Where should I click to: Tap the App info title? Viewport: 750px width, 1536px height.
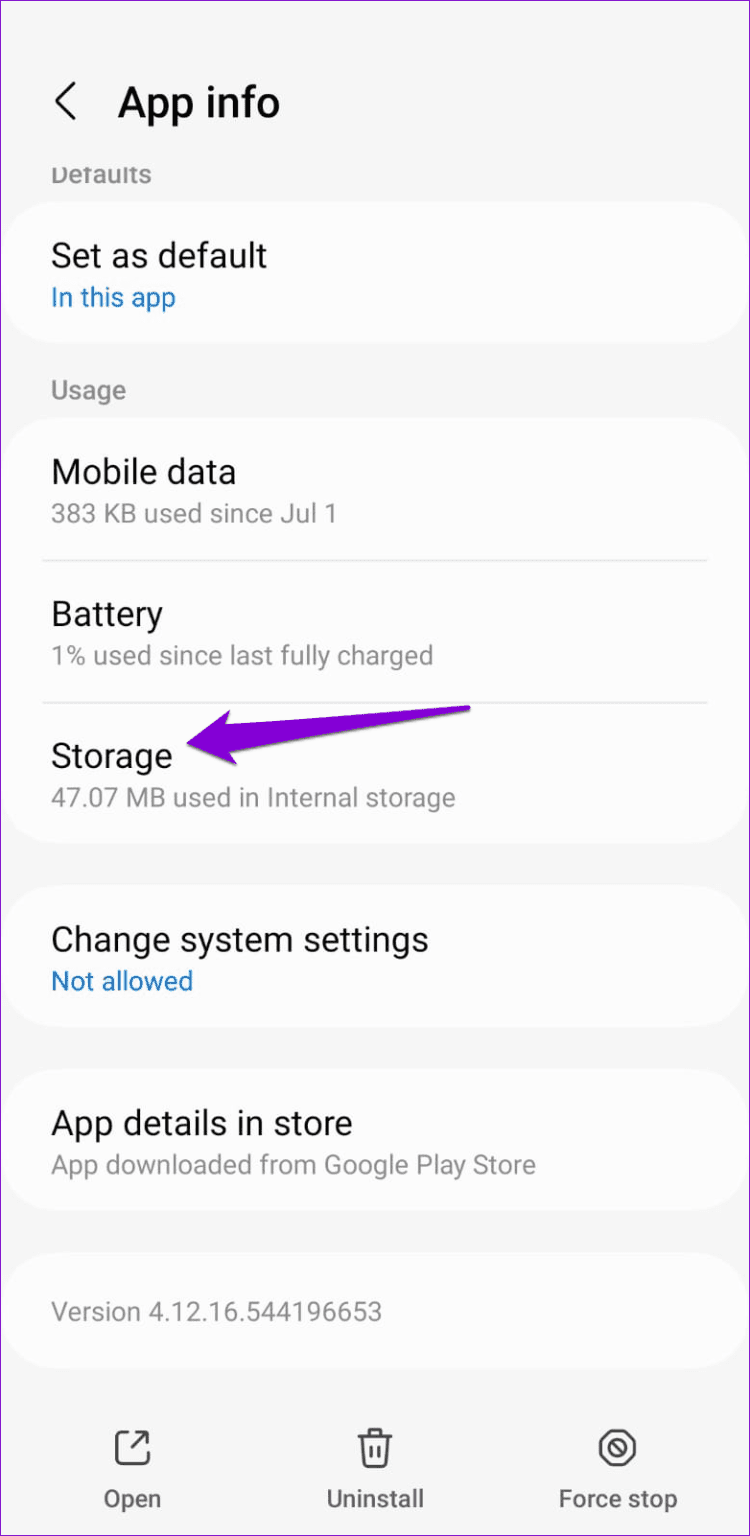(x=198, y=101)
